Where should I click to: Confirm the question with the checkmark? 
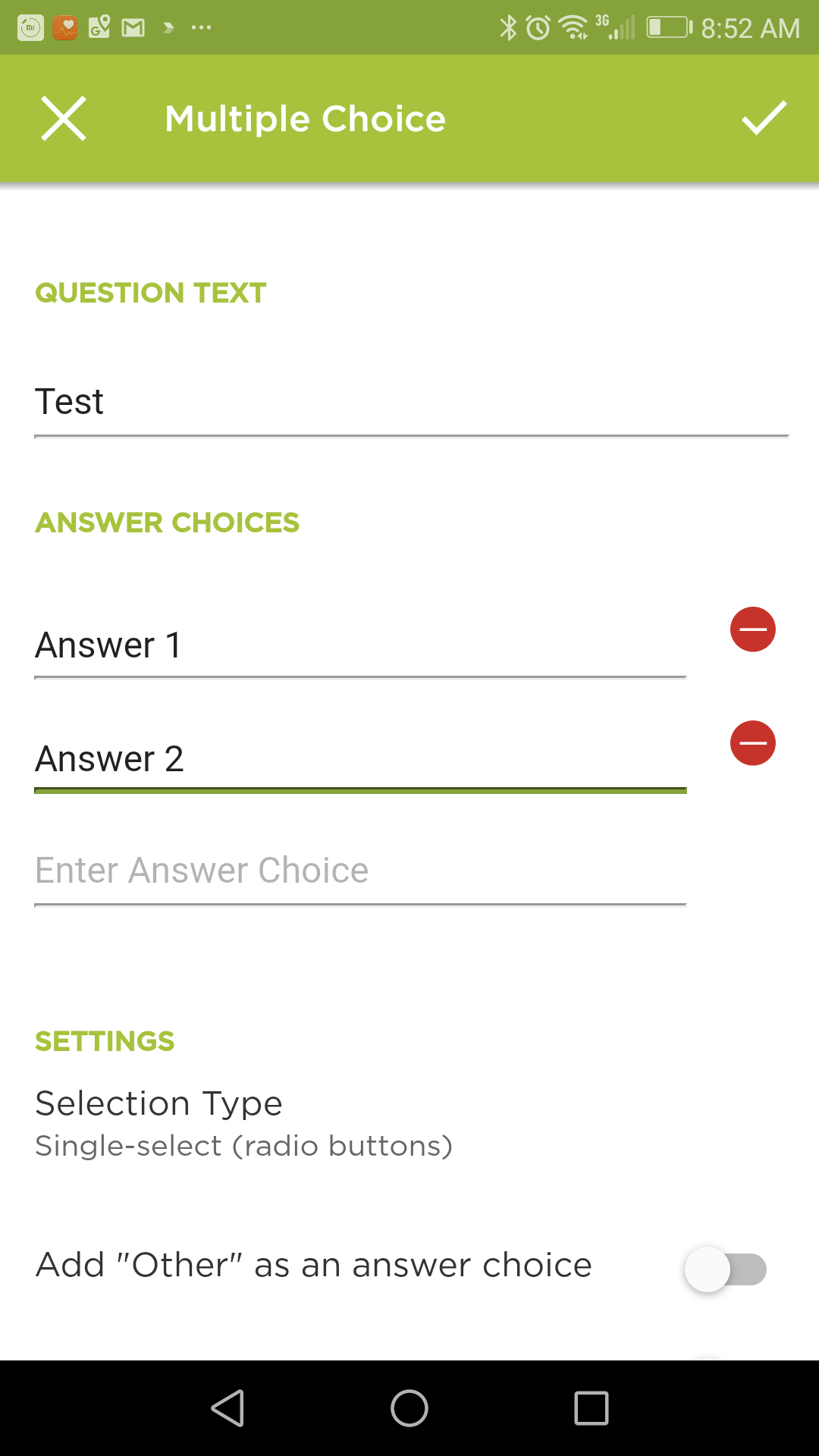click(763, 119)
